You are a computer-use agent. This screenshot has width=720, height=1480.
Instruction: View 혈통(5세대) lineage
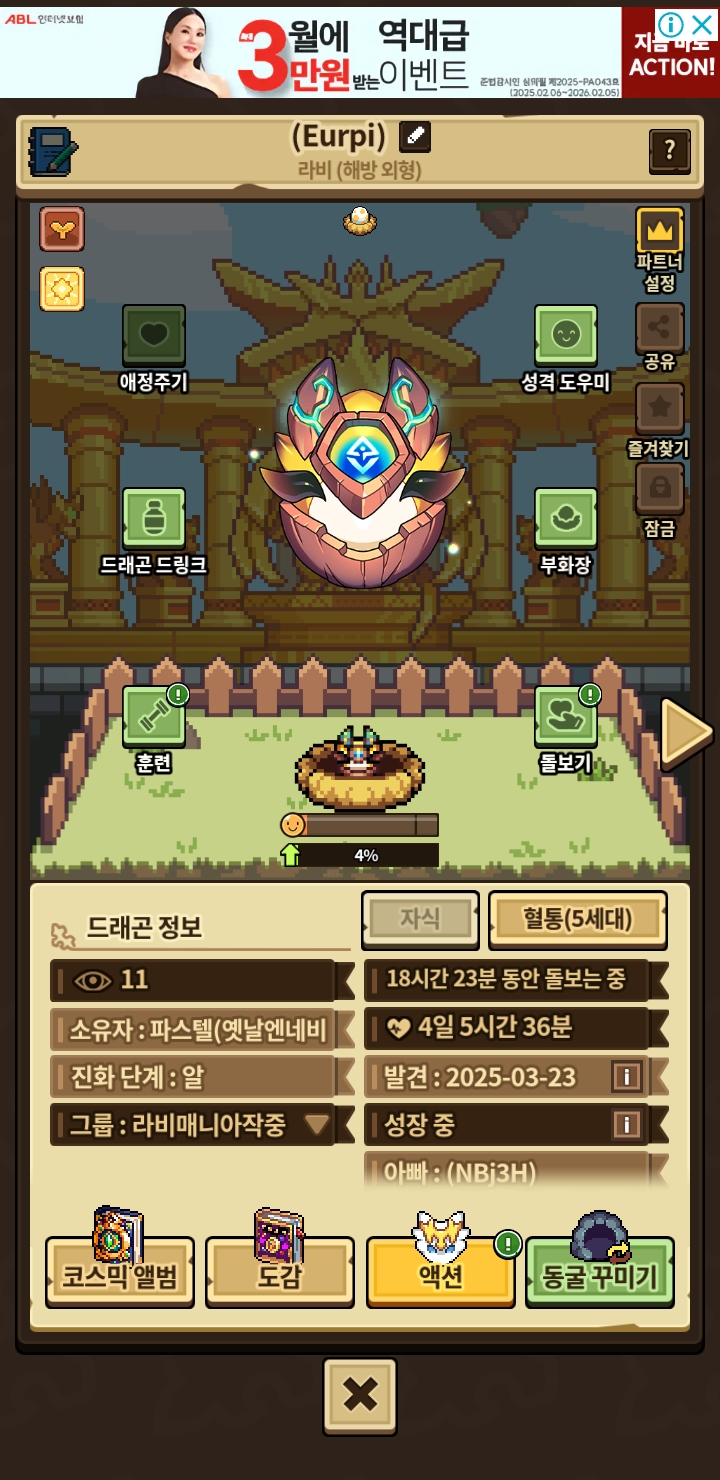577,918
